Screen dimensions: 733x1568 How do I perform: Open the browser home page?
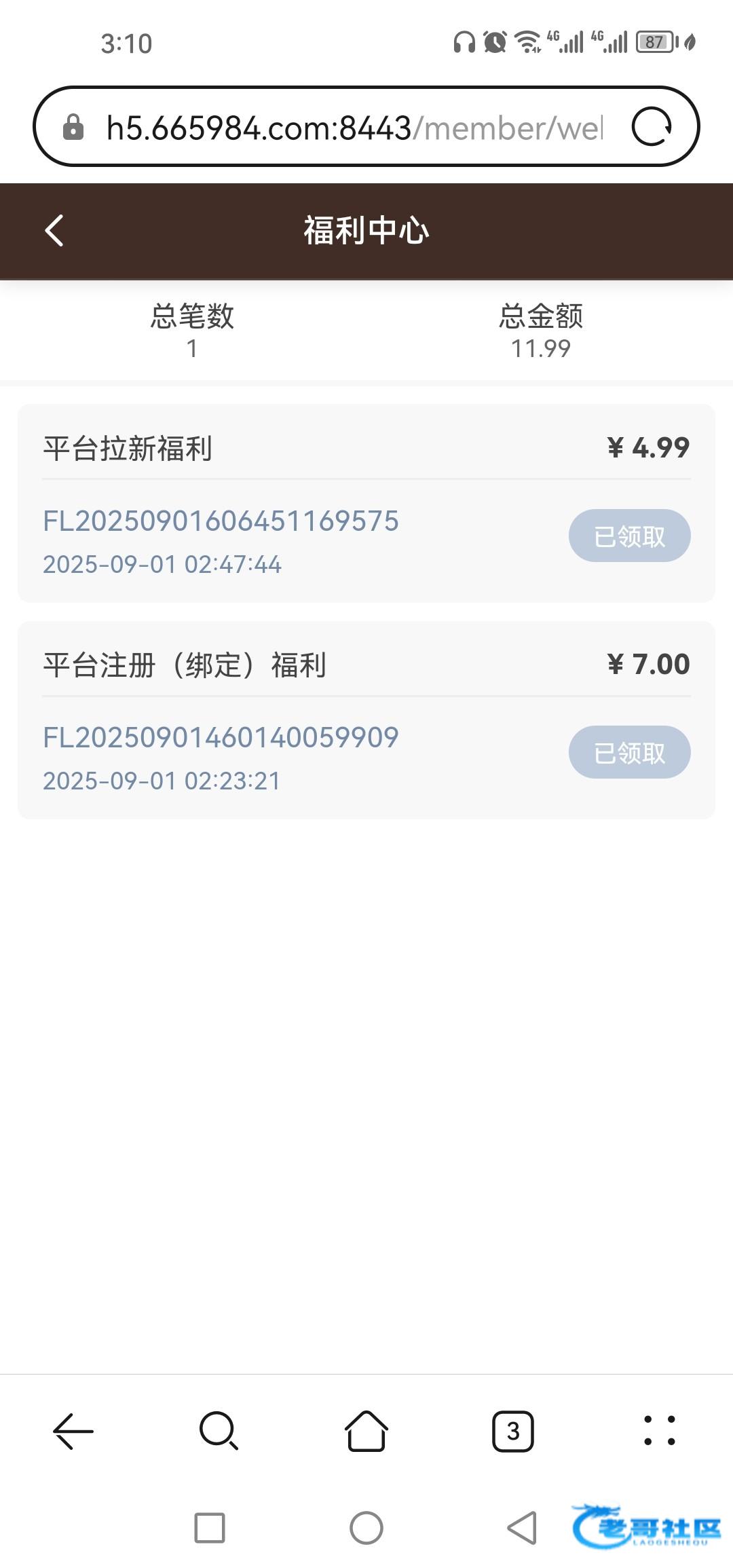click(x=366, y=1431)
